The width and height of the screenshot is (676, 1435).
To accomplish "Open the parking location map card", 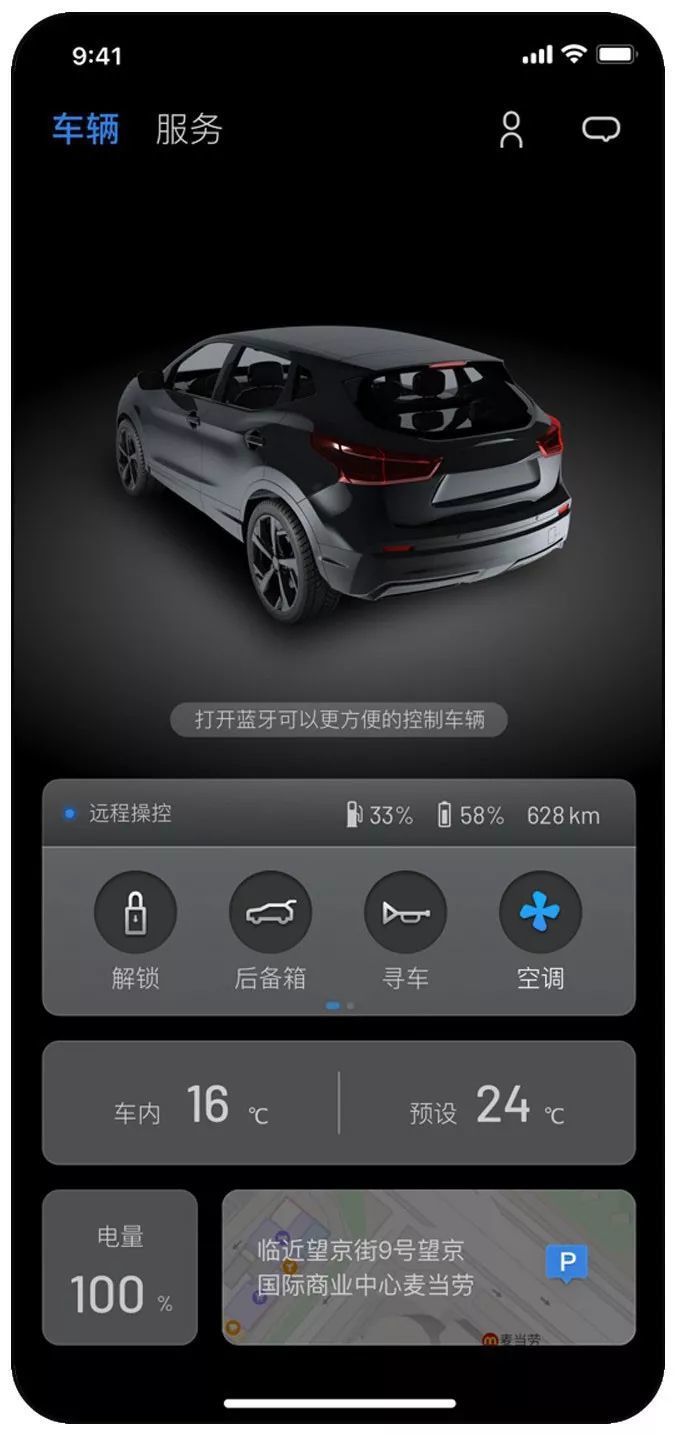I will (x=428, y=1267).
